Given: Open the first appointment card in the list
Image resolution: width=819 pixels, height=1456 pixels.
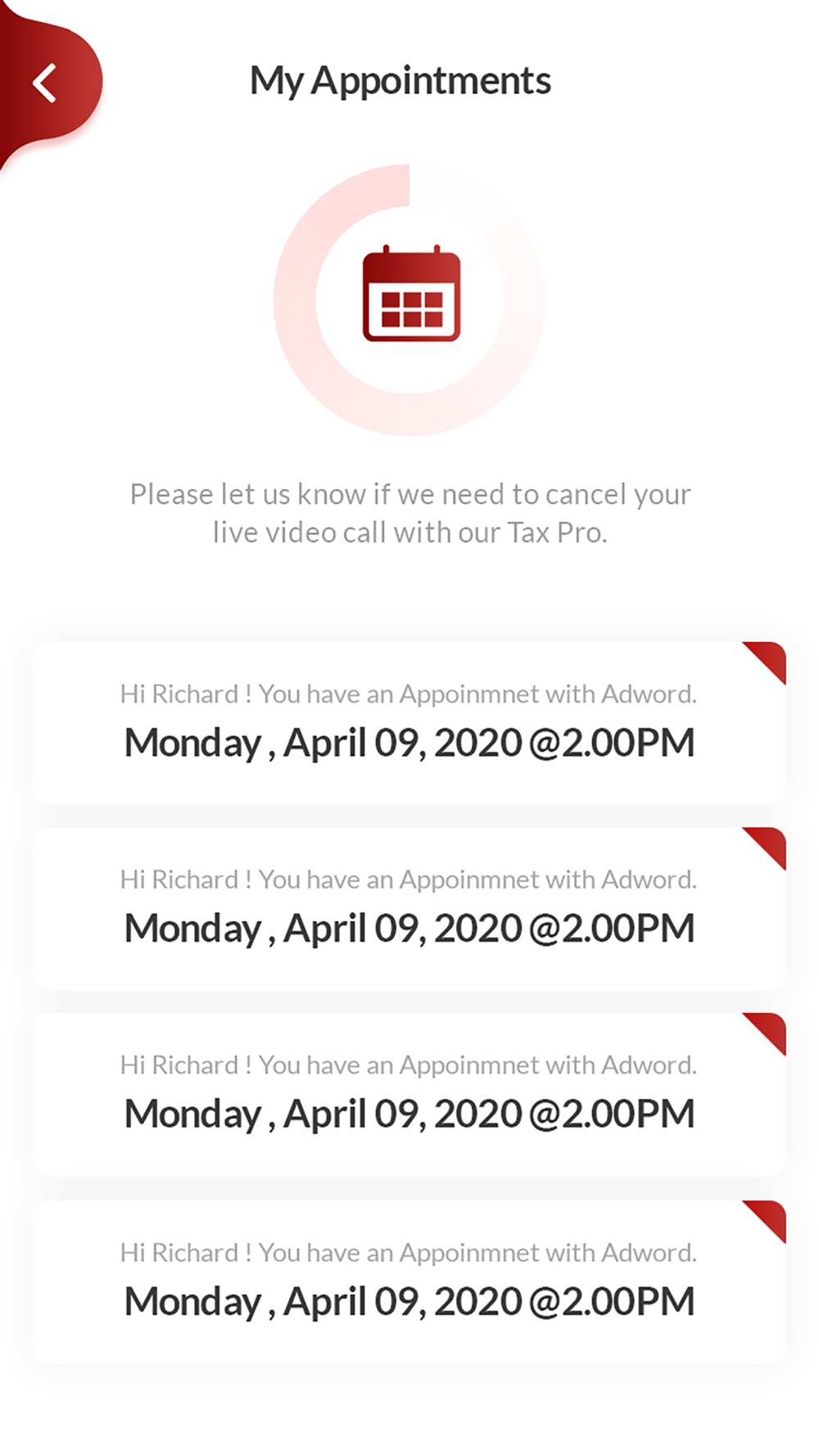Looking at the screenshot, I should pyautogui.click(x=409, y=723).
